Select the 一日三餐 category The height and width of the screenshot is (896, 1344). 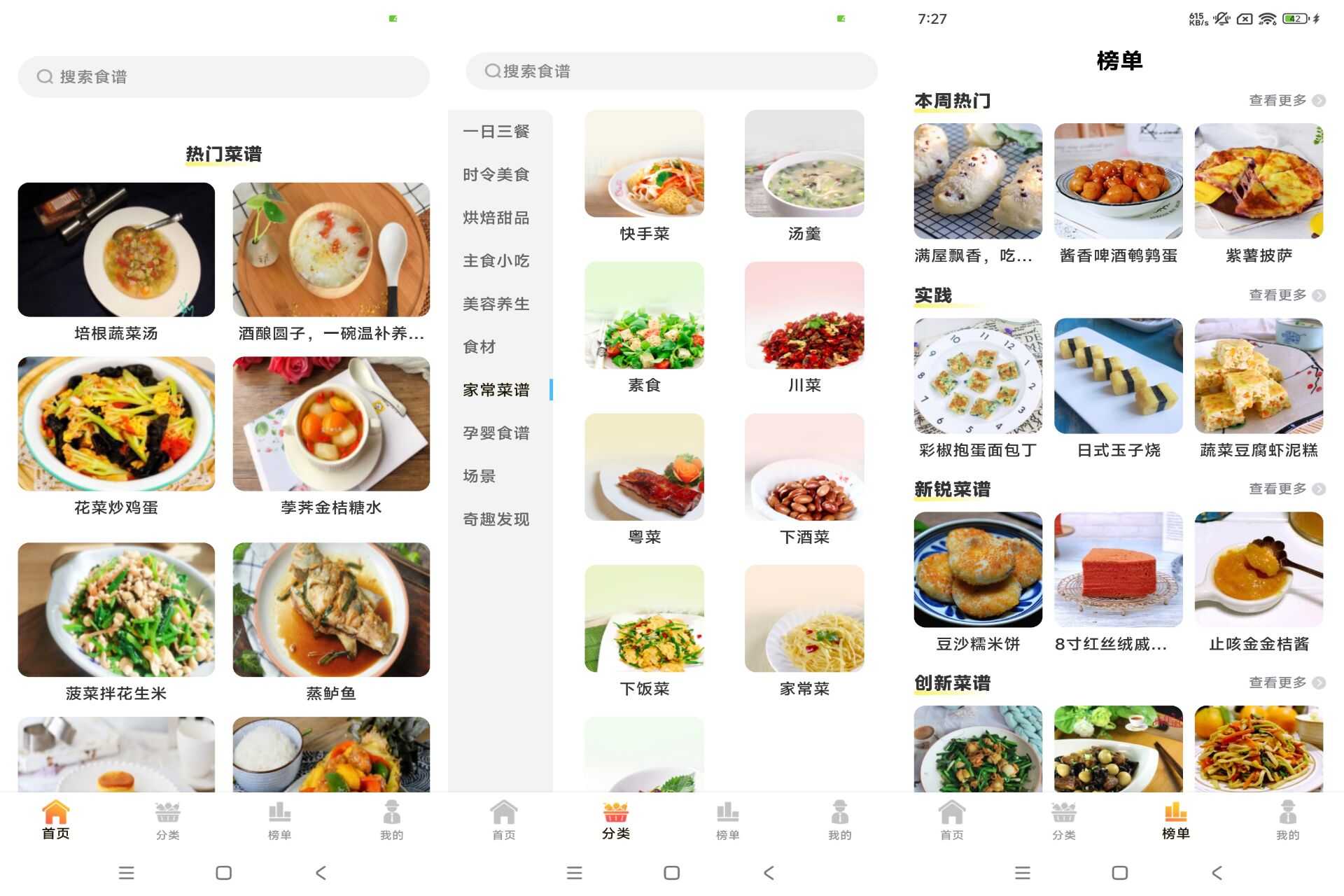[x=496, y=132]
